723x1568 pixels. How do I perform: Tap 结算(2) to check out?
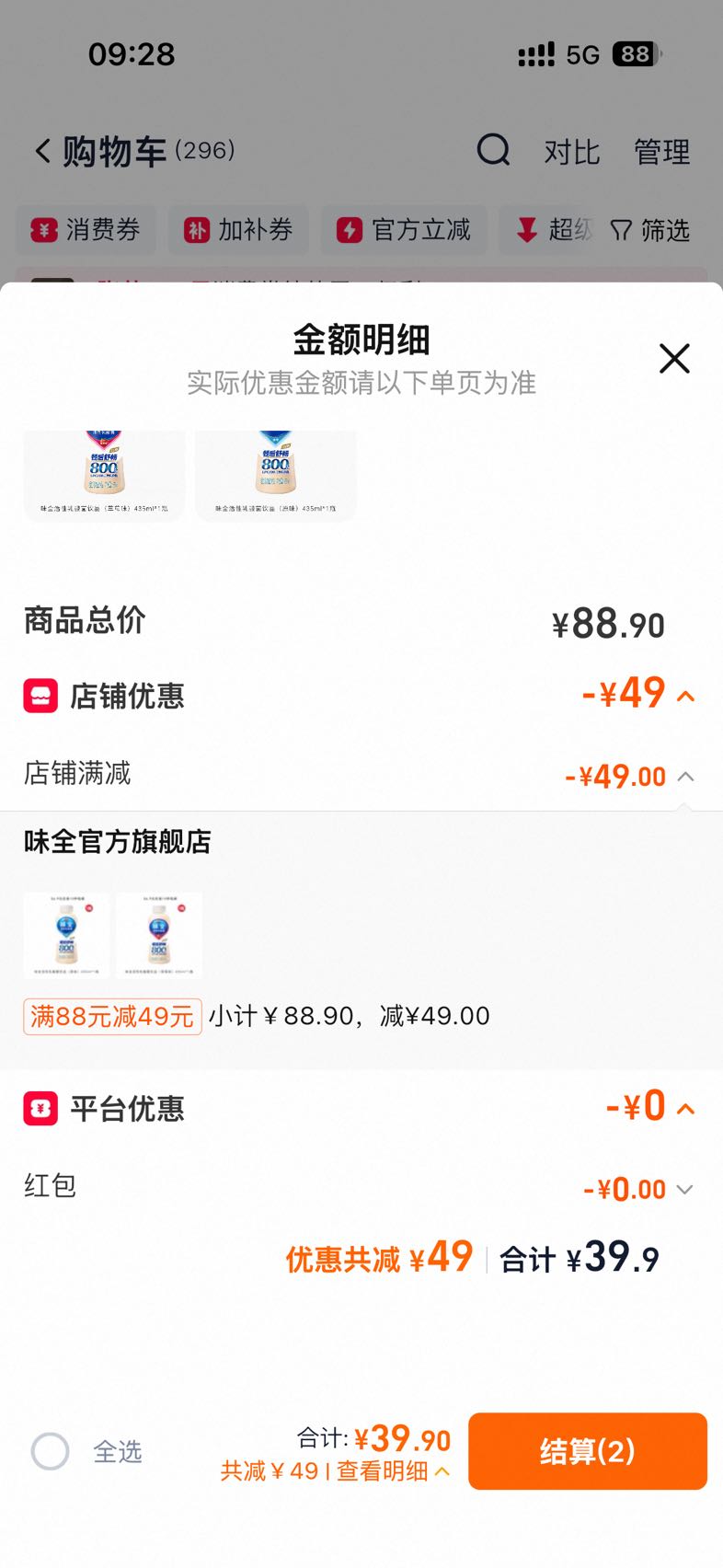[587, 1451]
